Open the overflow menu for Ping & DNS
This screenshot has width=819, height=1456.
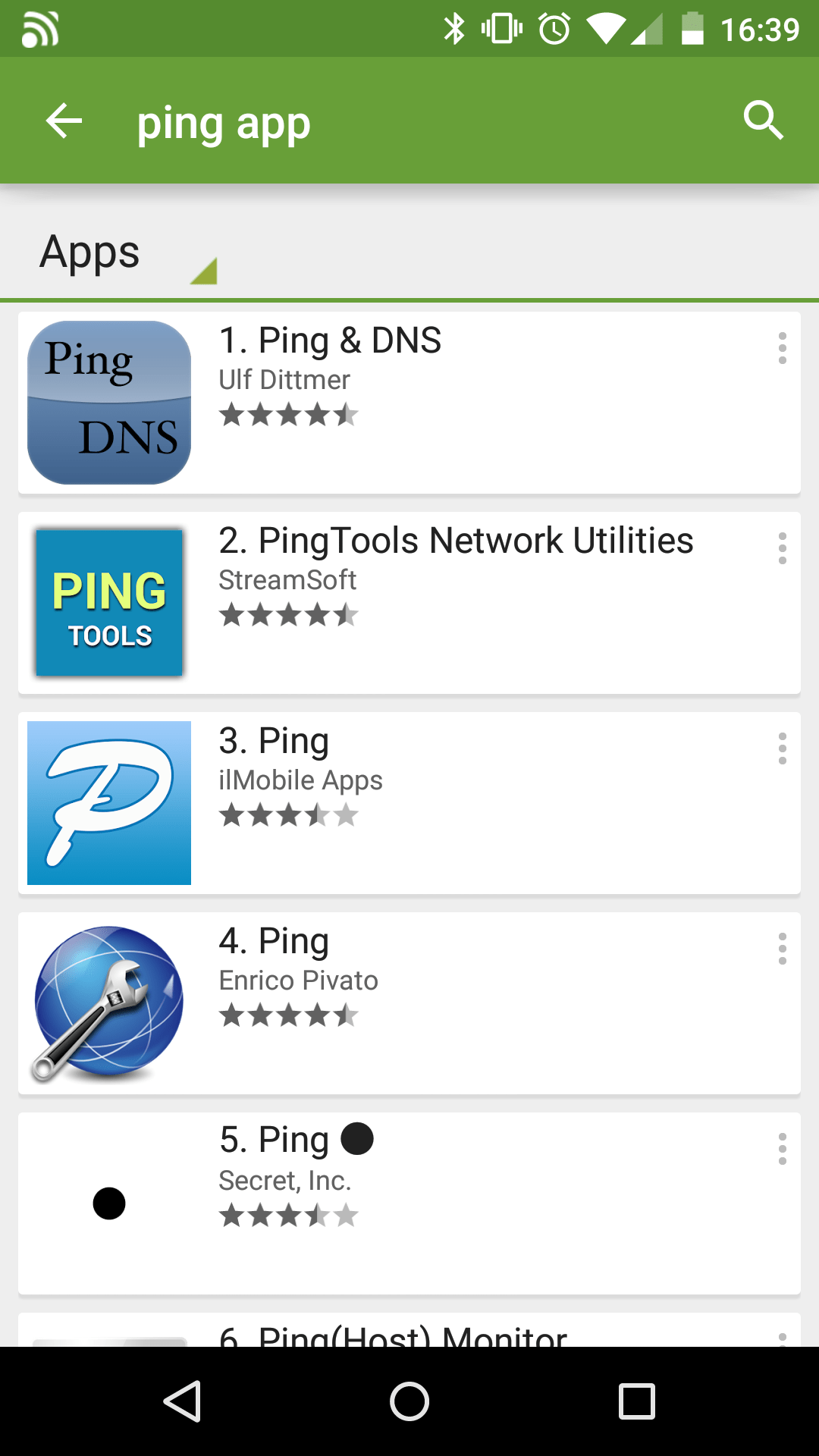[782, 350]
